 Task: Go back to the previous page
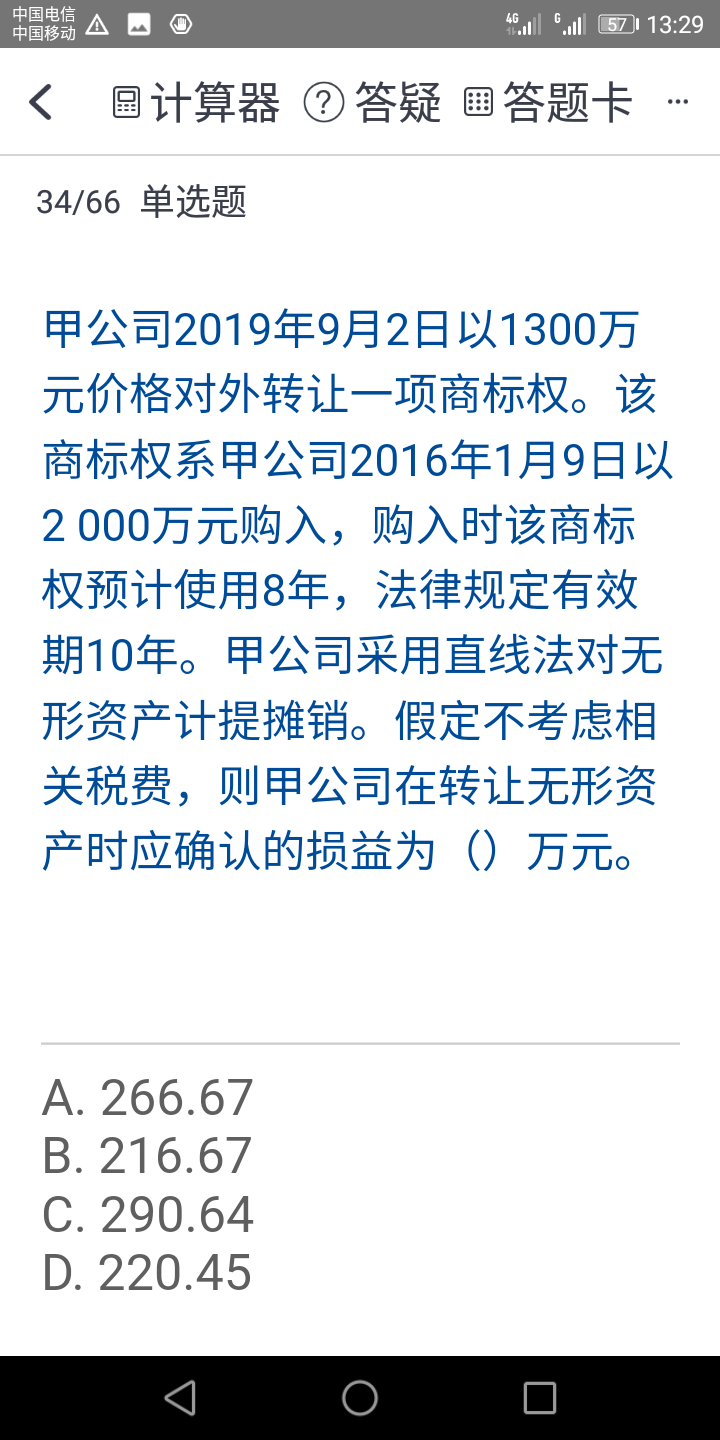(41, 102)
